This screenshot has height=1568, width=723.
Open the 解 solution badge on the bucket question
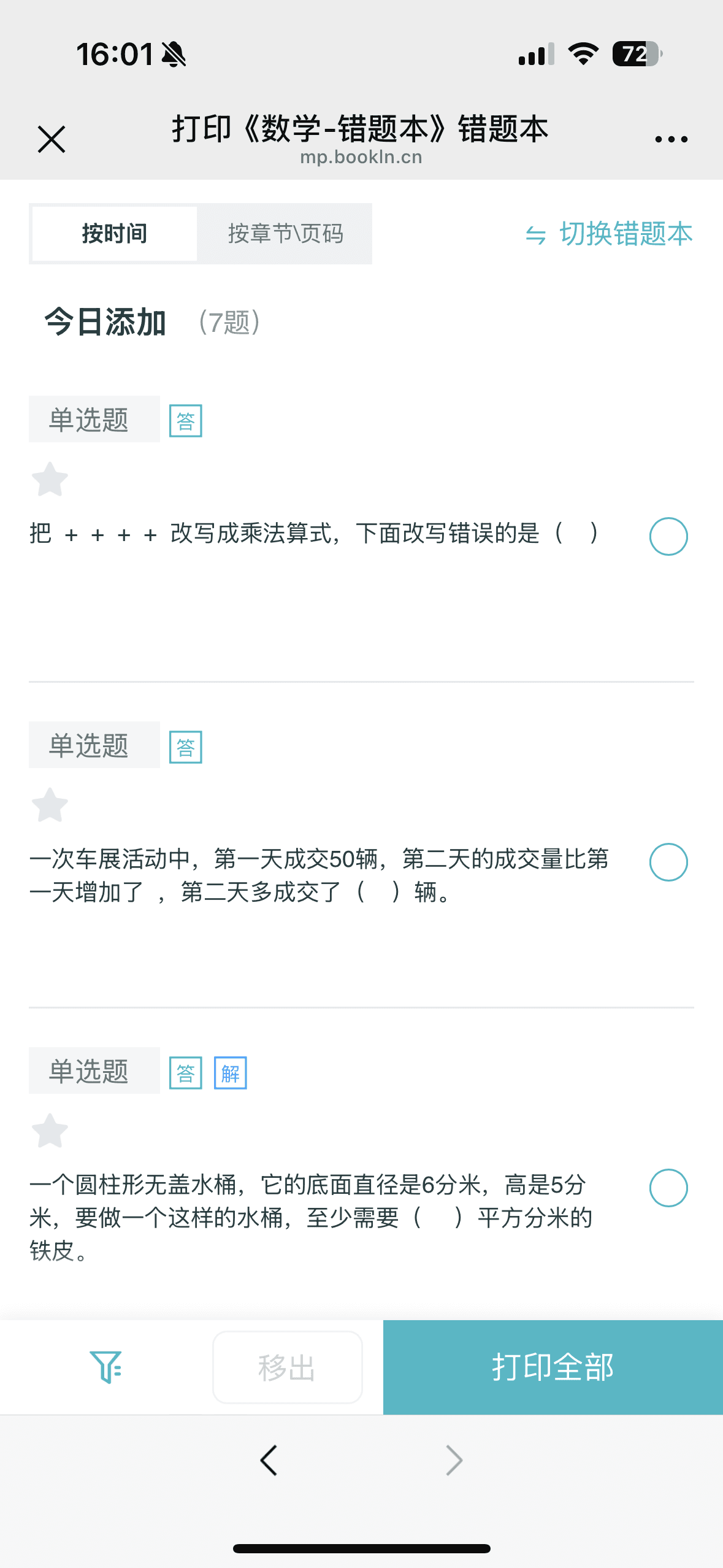(230, 1073)
